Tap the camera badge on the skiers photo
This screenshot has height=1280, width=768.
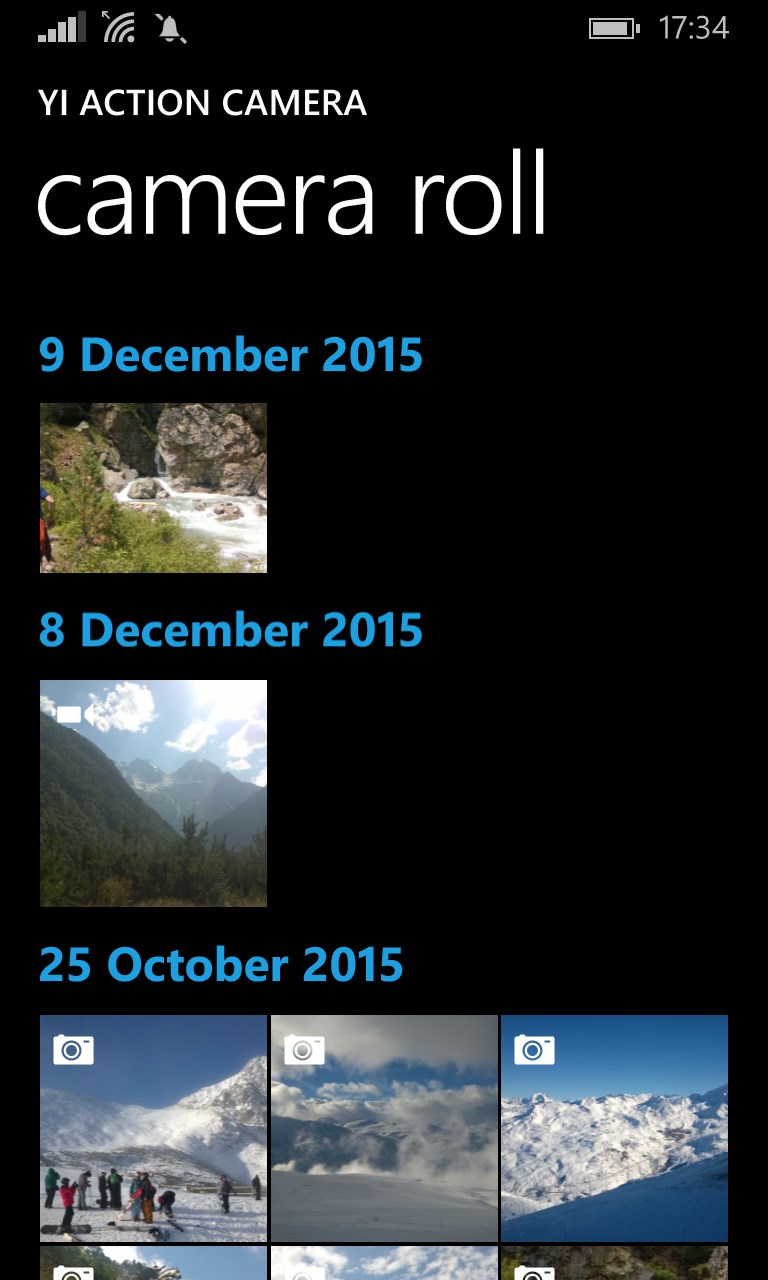tap(72, 1049)
